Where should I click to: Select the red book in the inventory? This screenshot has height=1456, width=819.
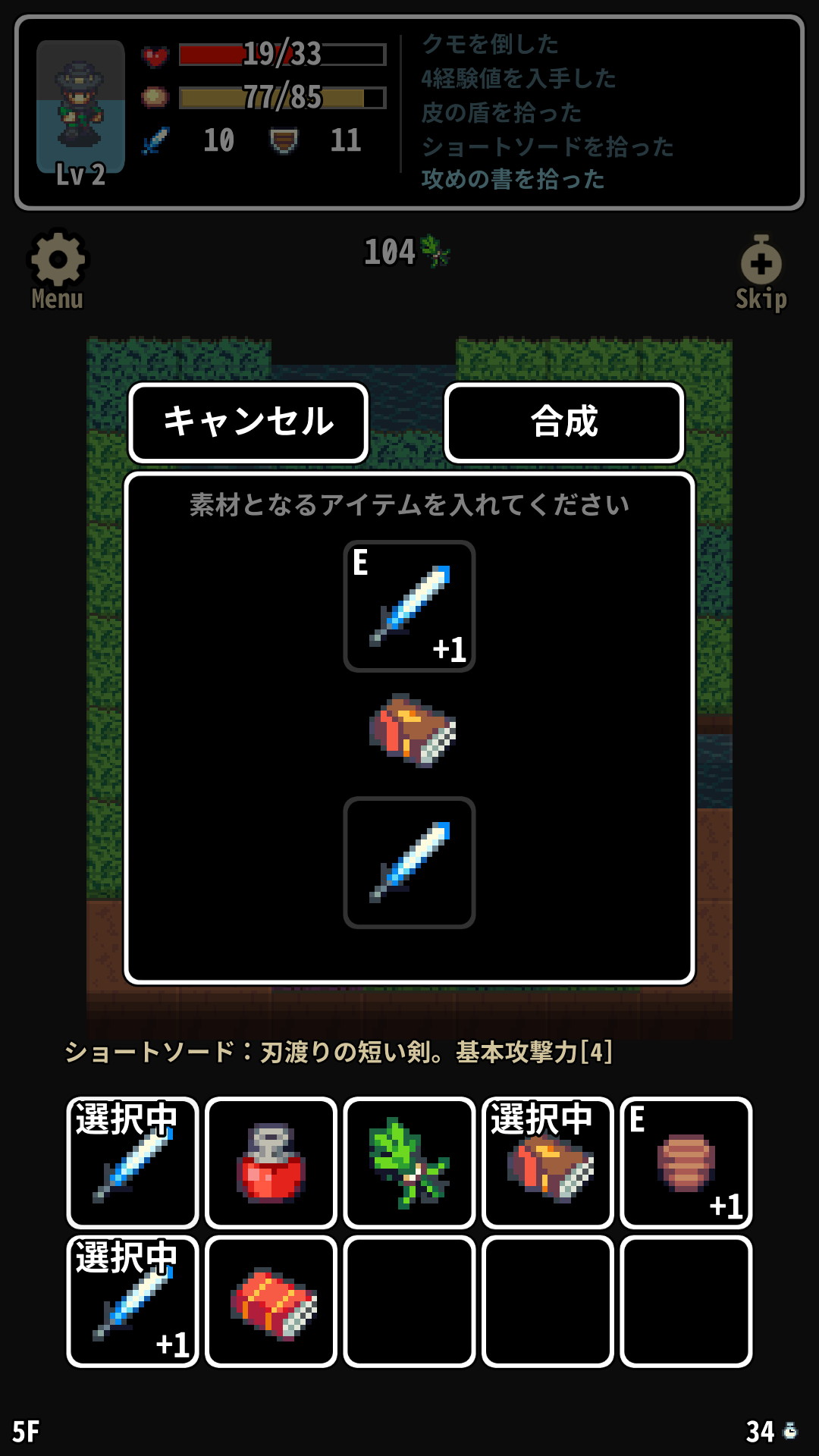pyautogui.click(x=271, y=1301)
